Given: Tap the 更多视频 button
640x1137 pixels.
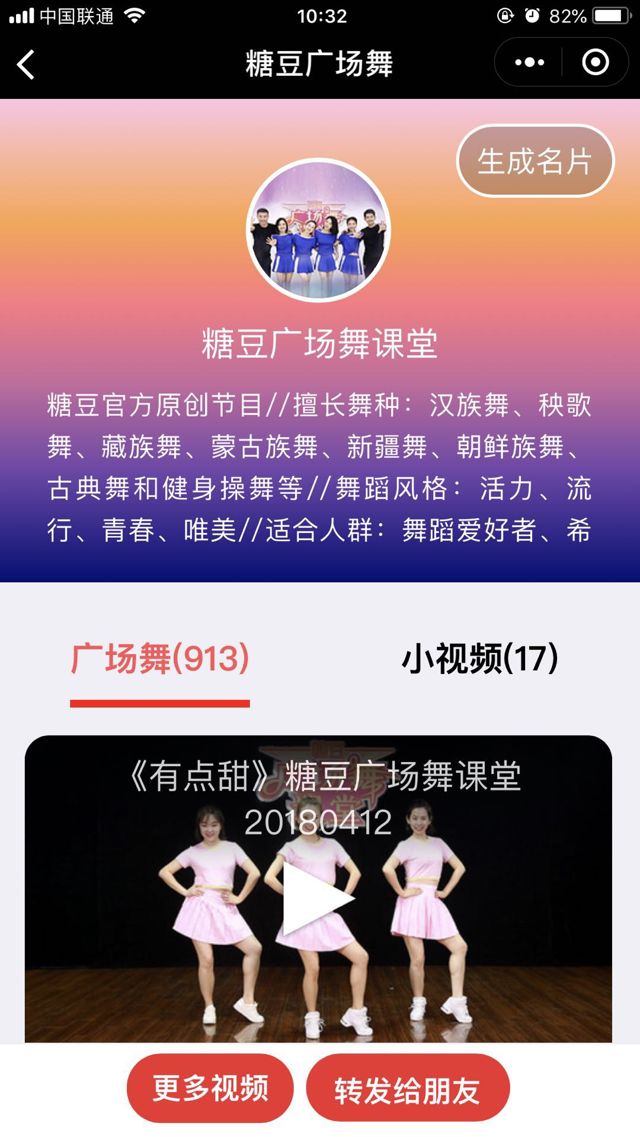Looking at the screenshot, I should 210,1089.
